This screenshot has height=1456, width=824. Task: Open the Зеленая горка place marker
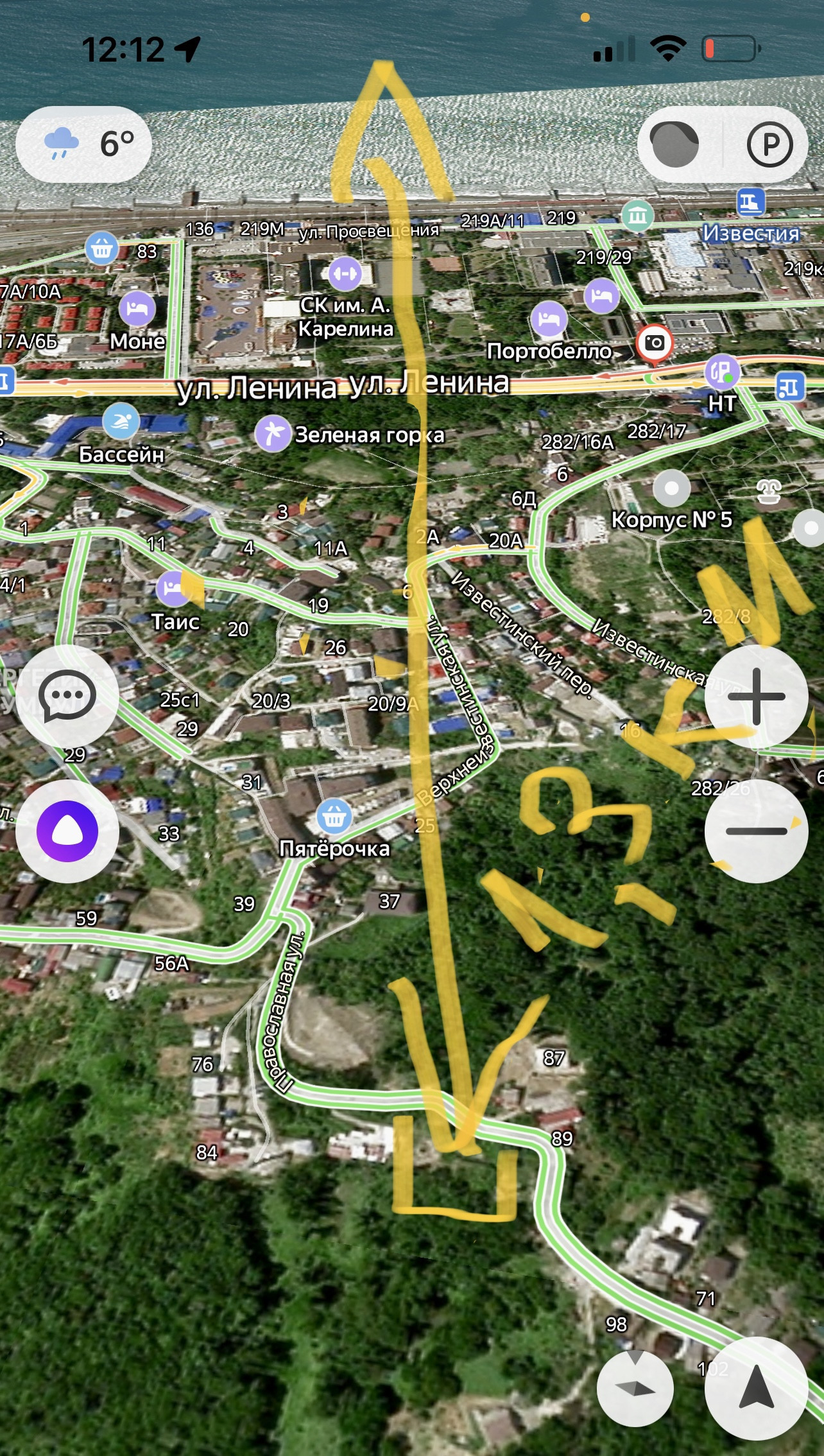(273, 434)
